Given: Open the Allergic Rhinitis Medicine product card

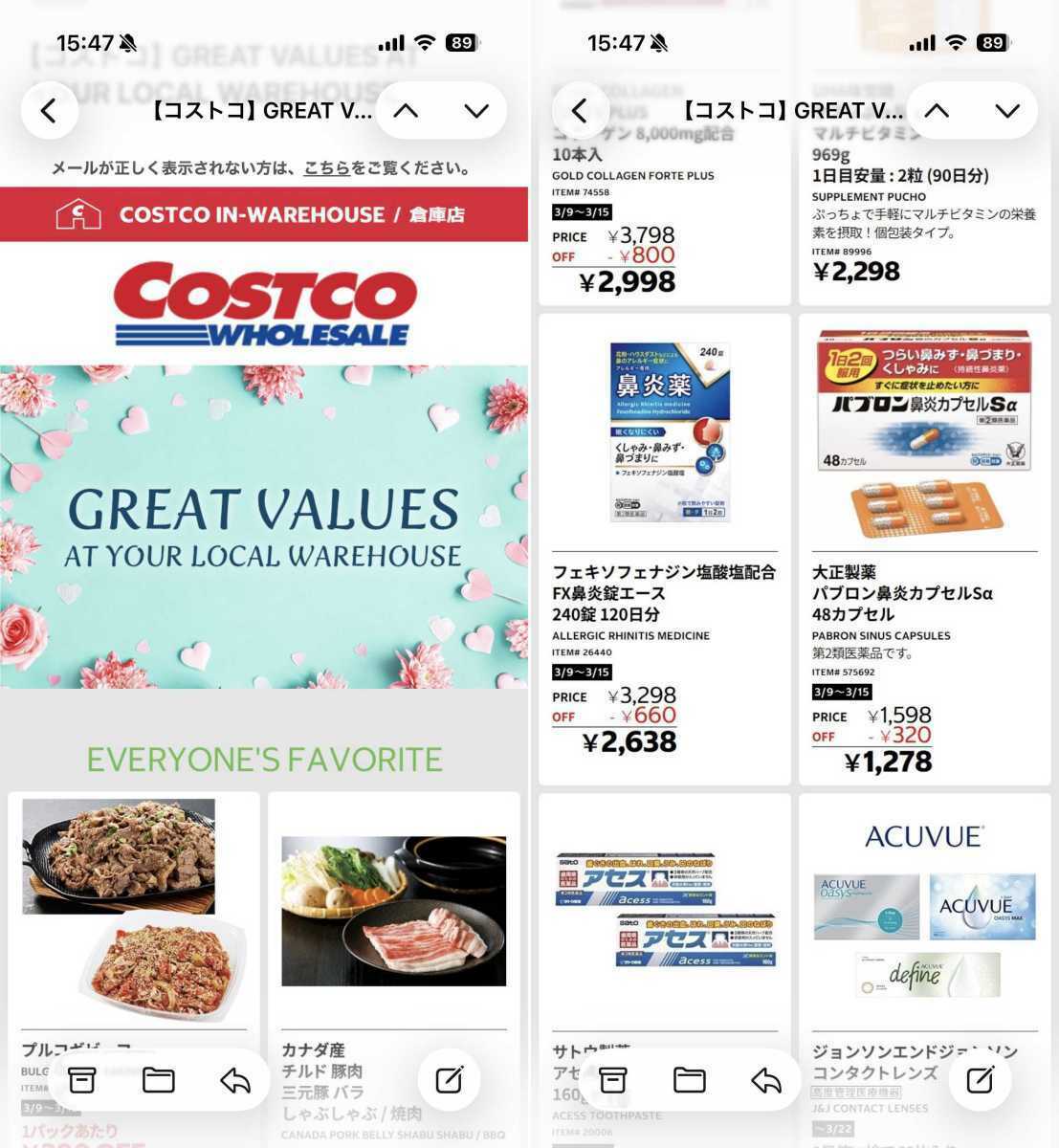Looking at the screenshot, I should (665, 549).
